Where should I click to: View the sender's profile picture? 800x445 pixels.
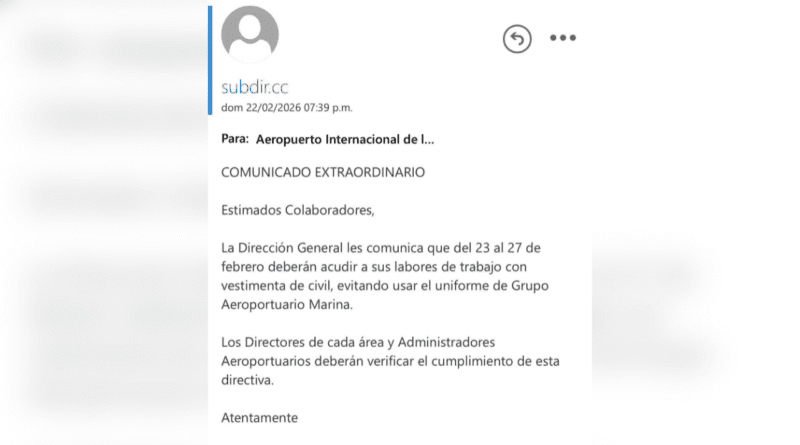click(x=249, y=35)
